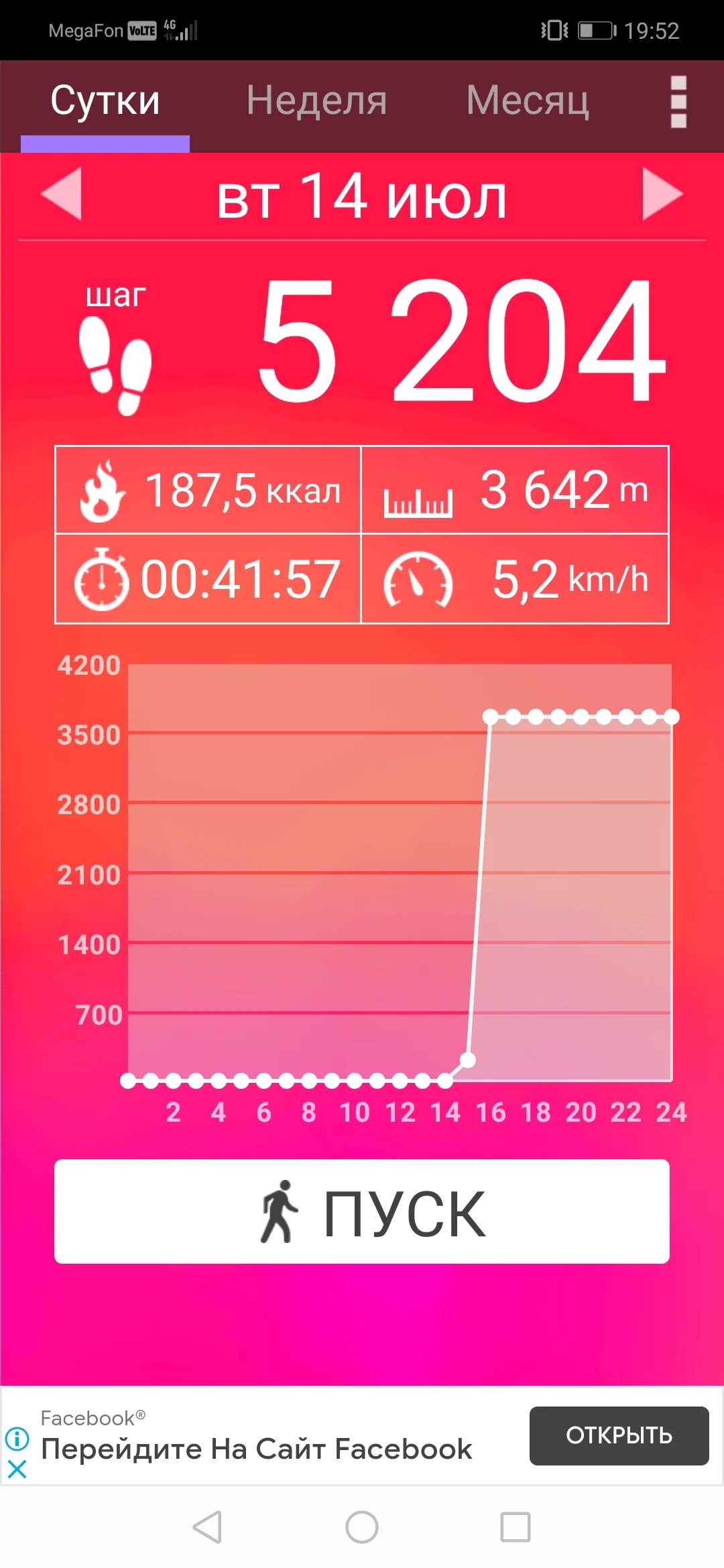Go to the next day
Image resolution: width=724 pixels, height=1568 pixels.
pyautogui.click(x=662, y=194)
